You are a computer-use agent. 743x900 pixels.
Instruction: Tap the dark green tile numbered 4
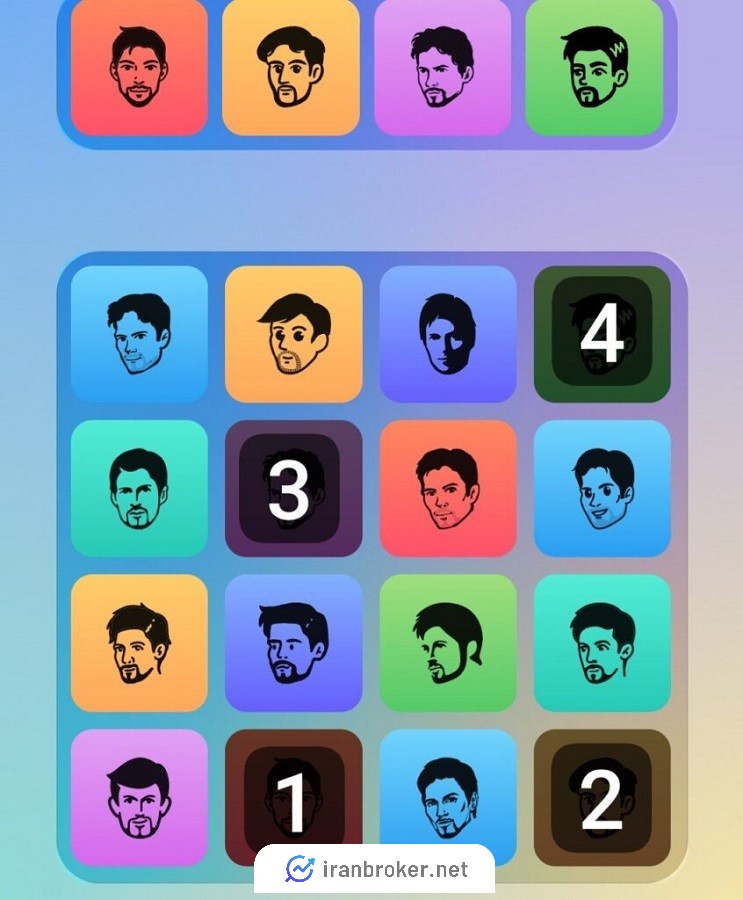coord(602,334)
